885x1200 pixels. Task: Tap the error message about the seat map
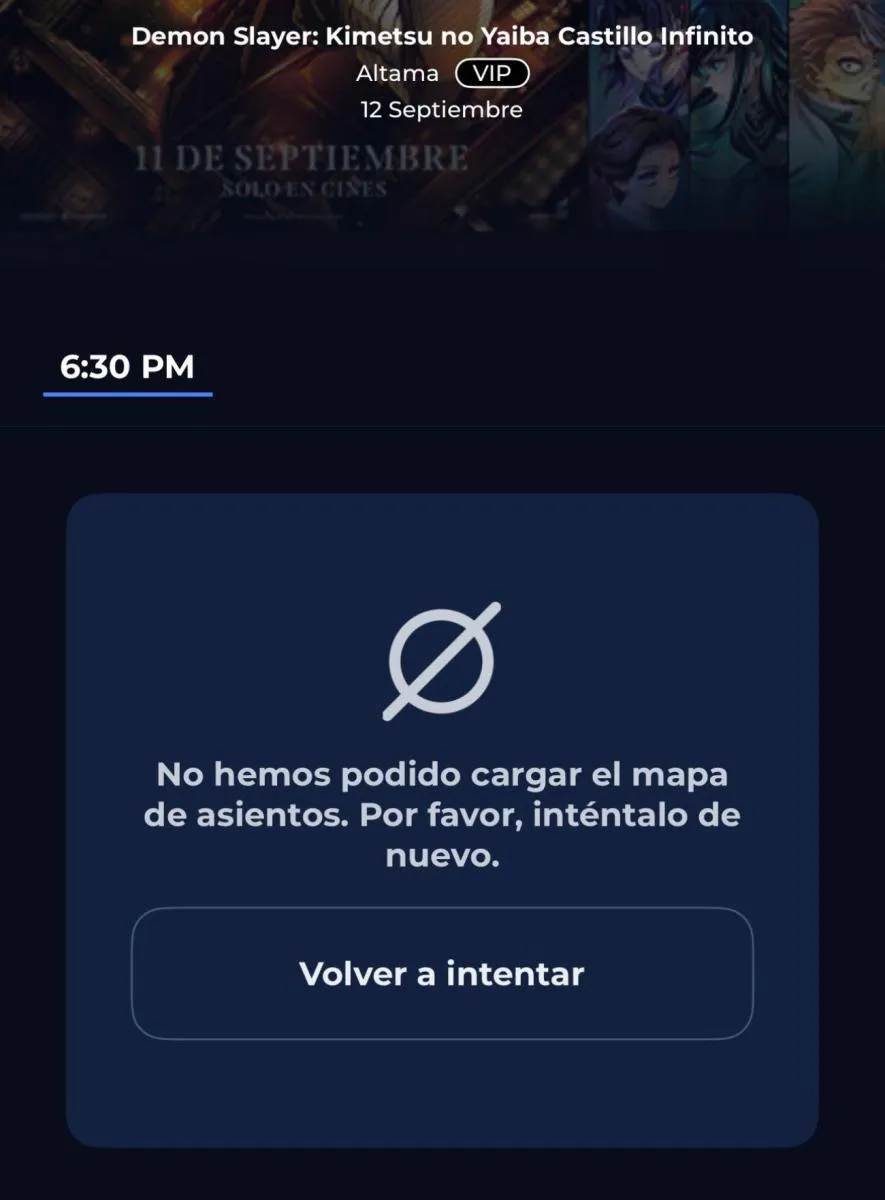click(x=443, y=814)
